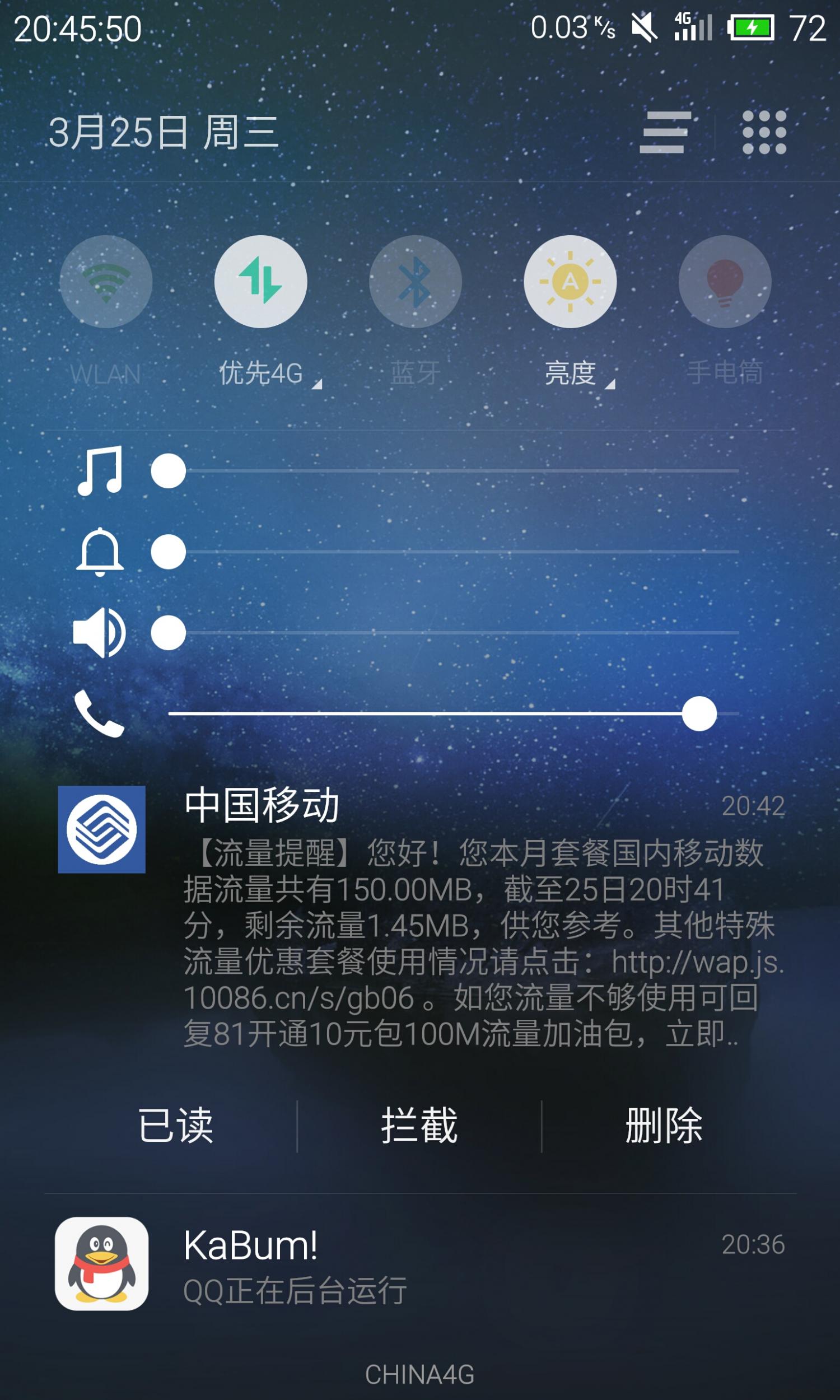This screenshot has width=840, height=1400.
Task: Toggle the 优先4G mobile data button
Action: [261, 281]
